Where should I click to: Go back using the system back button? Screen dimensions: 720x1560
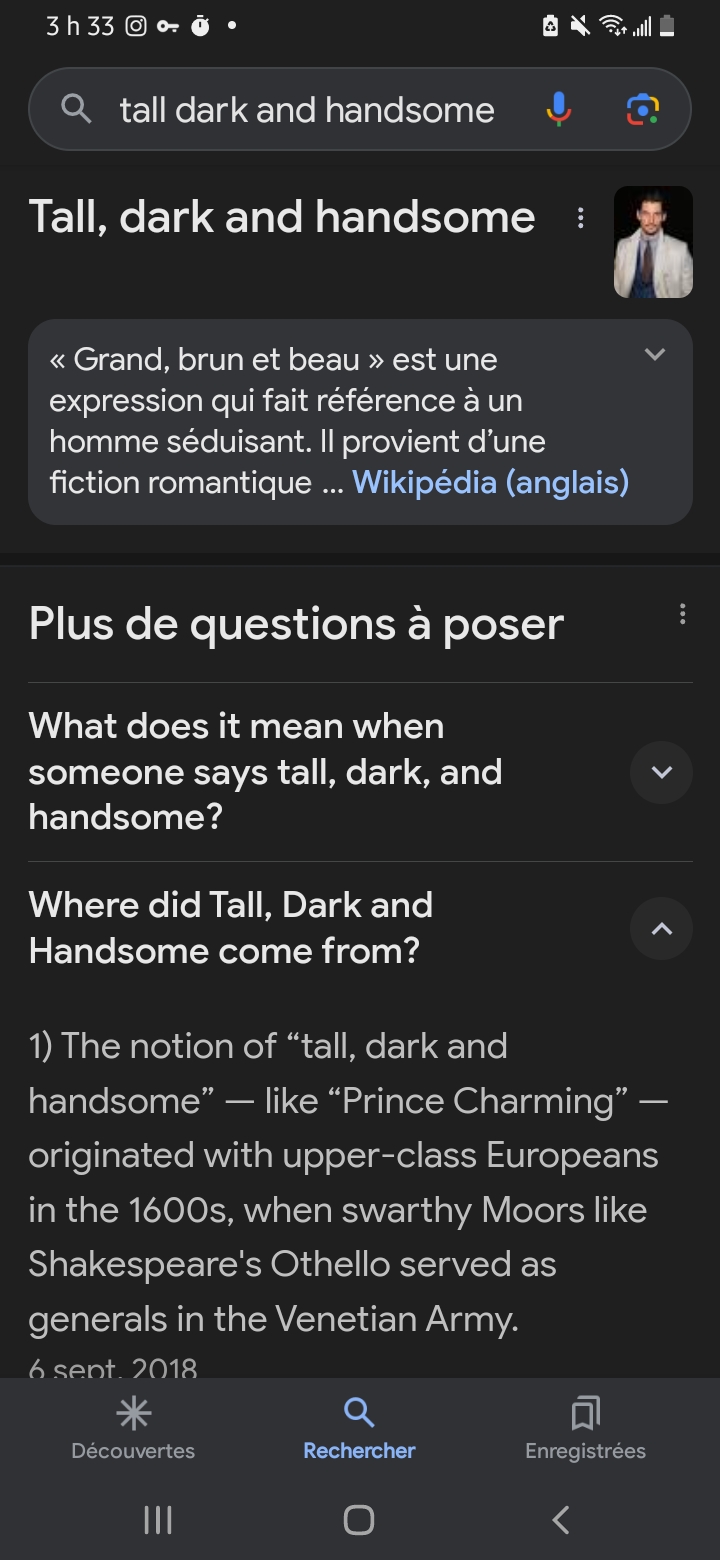(x=561, y=1520)
